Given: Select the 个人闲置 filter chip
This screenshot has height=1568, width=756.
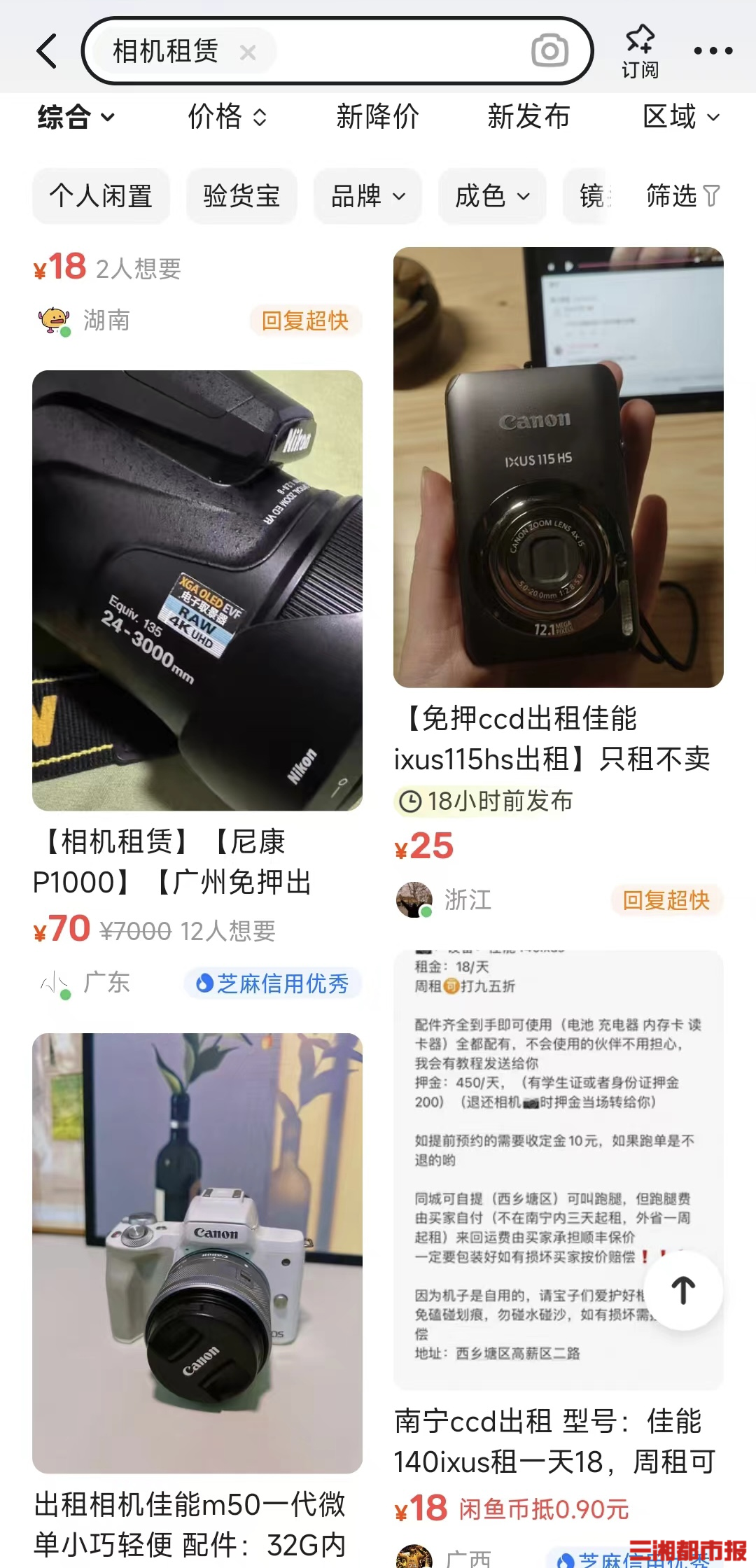Looking at the screenshot, I should click(101, 196).
